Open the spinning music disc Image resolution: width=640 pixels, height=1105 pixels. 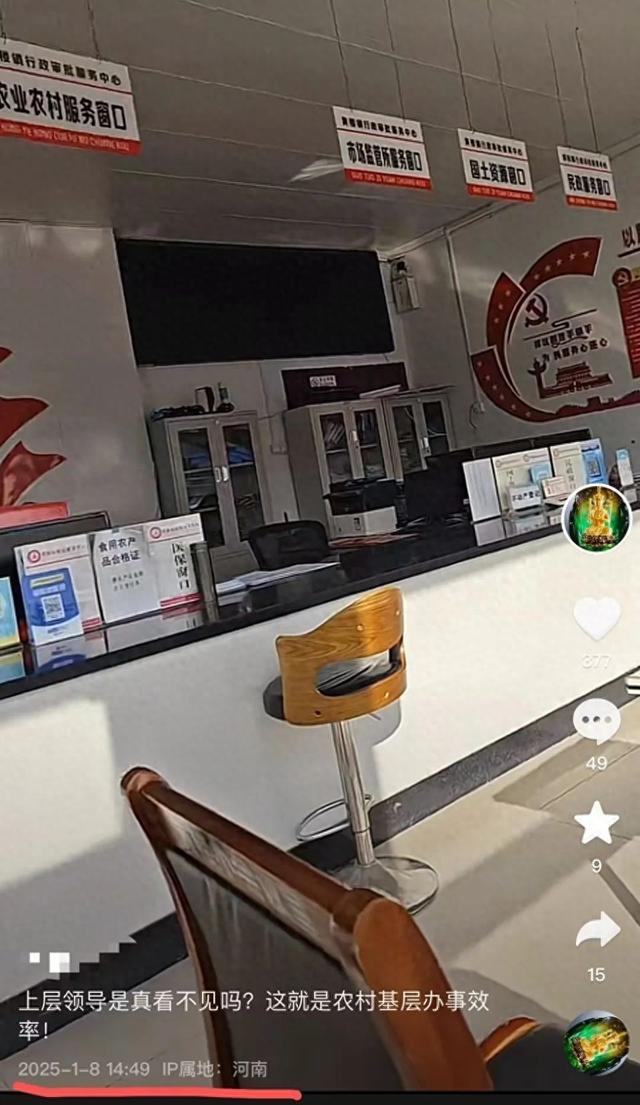pos(596,1043)
